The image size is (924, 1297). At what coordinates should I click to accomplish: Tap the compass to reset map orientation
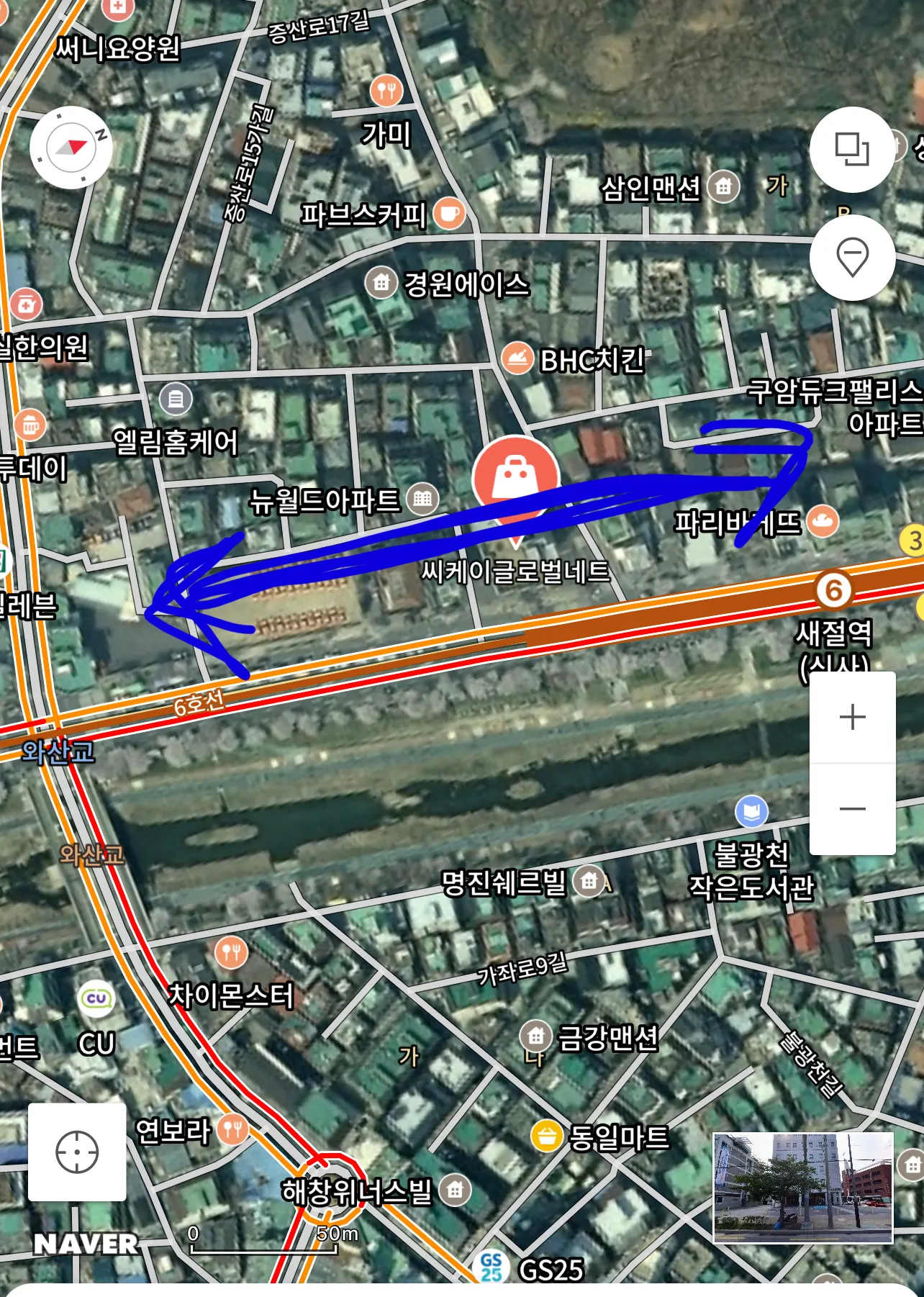[x=71, y=148]
